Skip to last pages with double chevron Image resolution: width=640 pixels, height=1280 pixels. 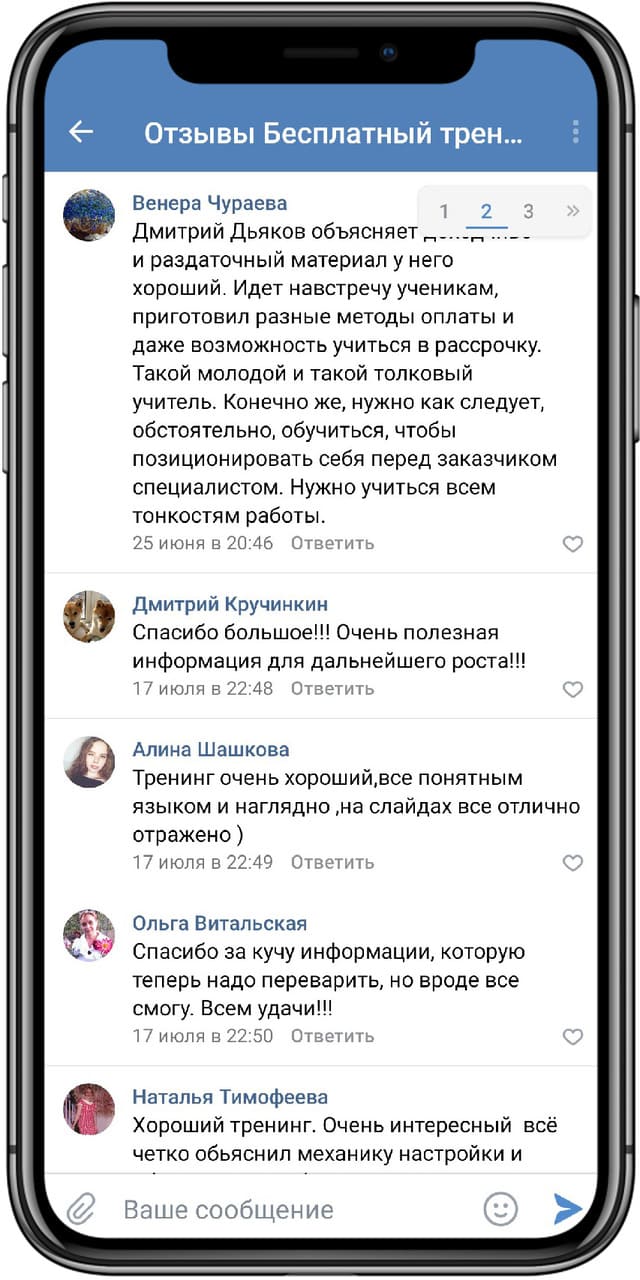(572, 211)
